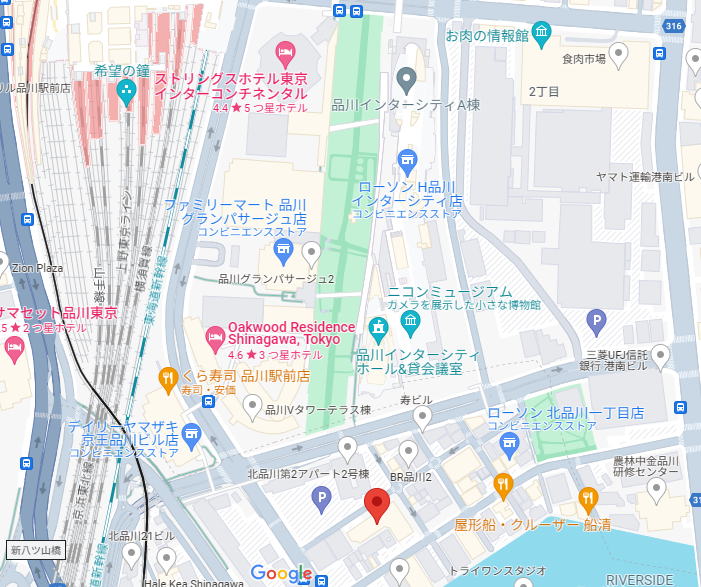Open the デイリーヤマザキ convenience store marker
The width and height of the screenshot is (701, 587).
[x=192, y=435]
